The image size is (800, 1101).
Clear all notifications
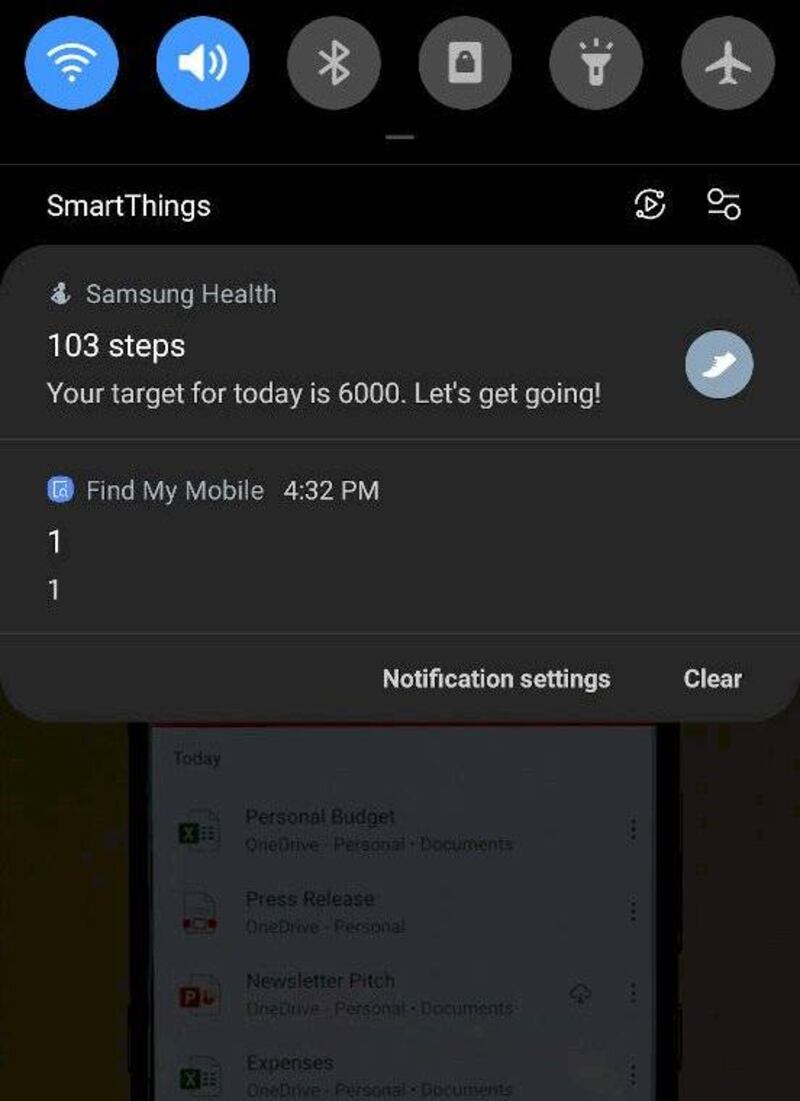tap(712, 678)
